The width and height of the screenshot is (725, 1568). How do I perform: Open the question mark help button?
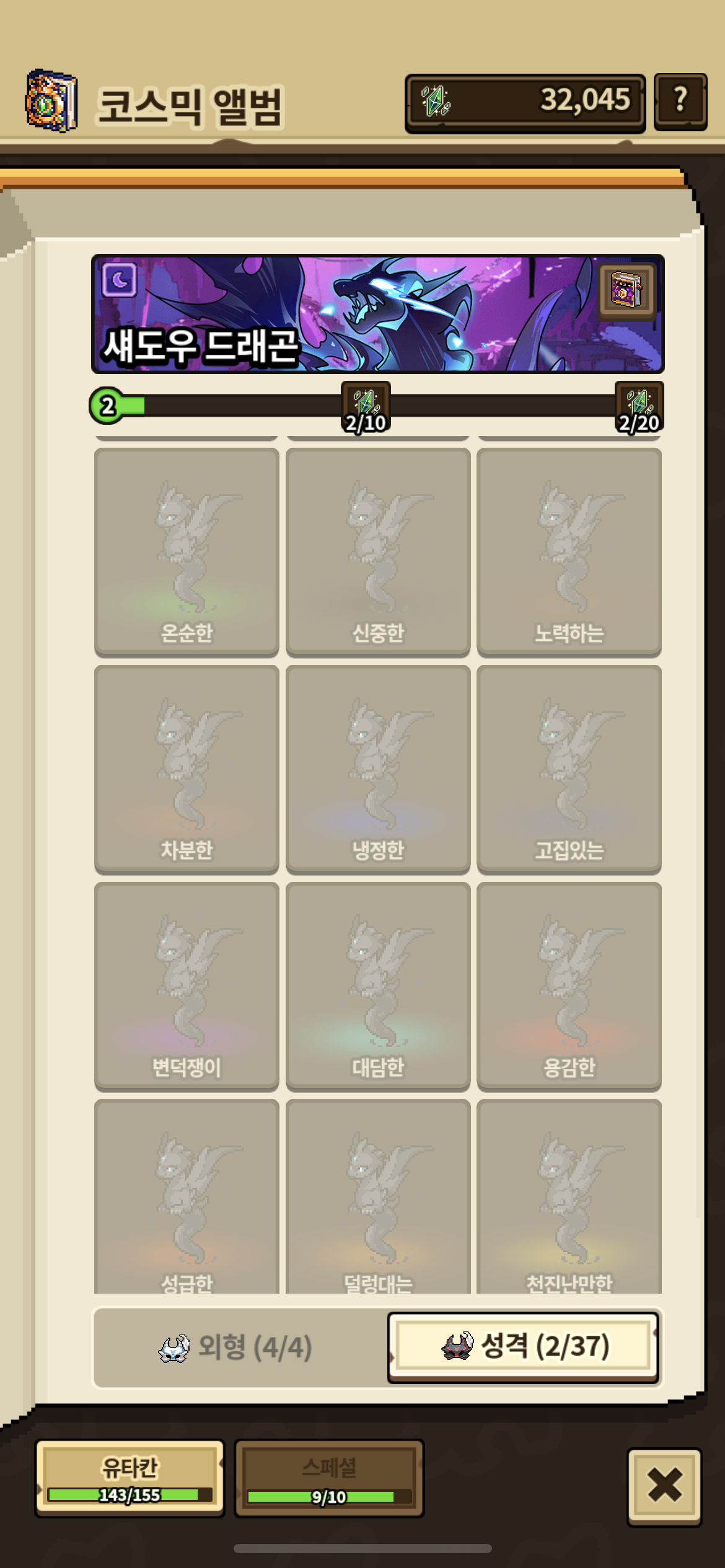(x=680, y=102)
